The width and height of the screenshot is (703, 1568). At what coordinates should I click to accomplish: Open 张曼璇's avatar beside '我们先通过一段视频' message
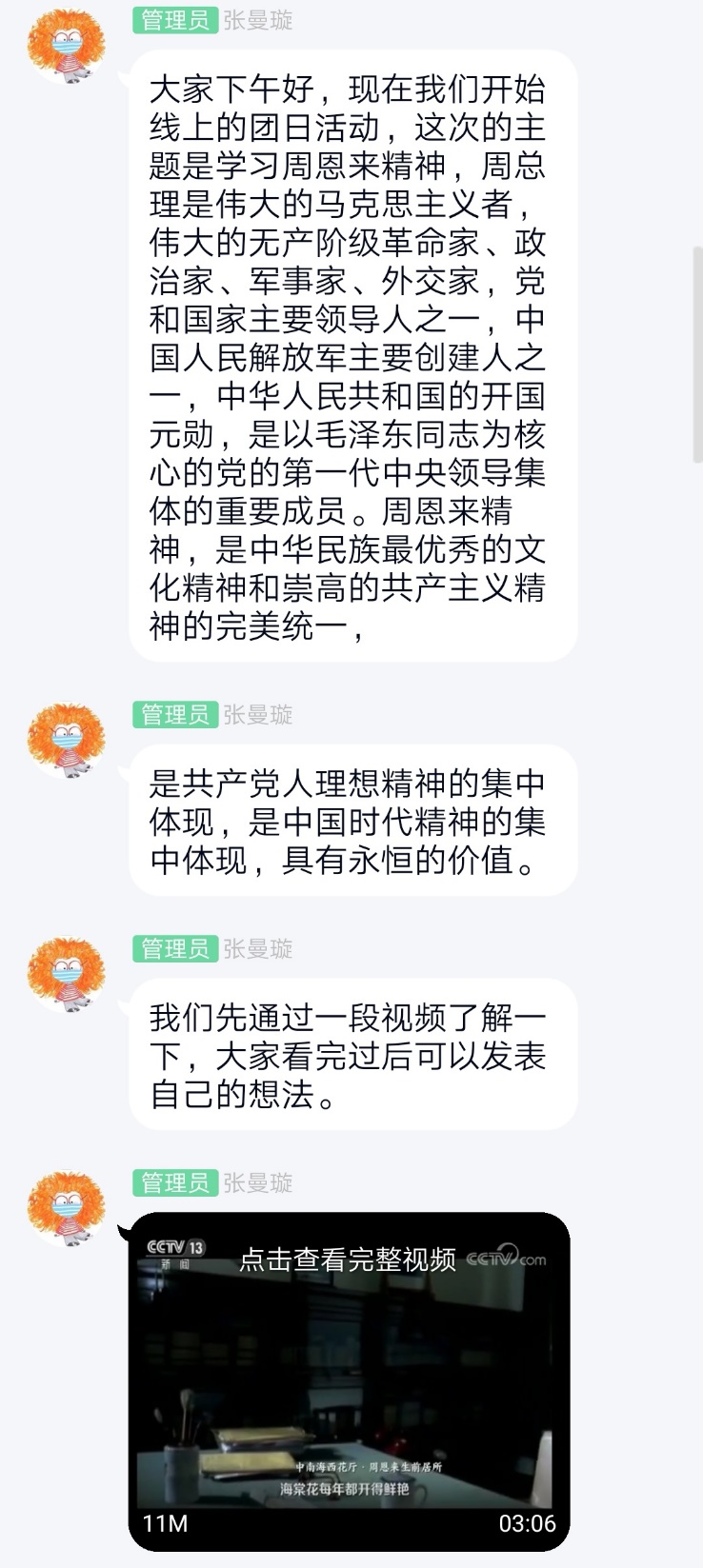coord(65,972)
